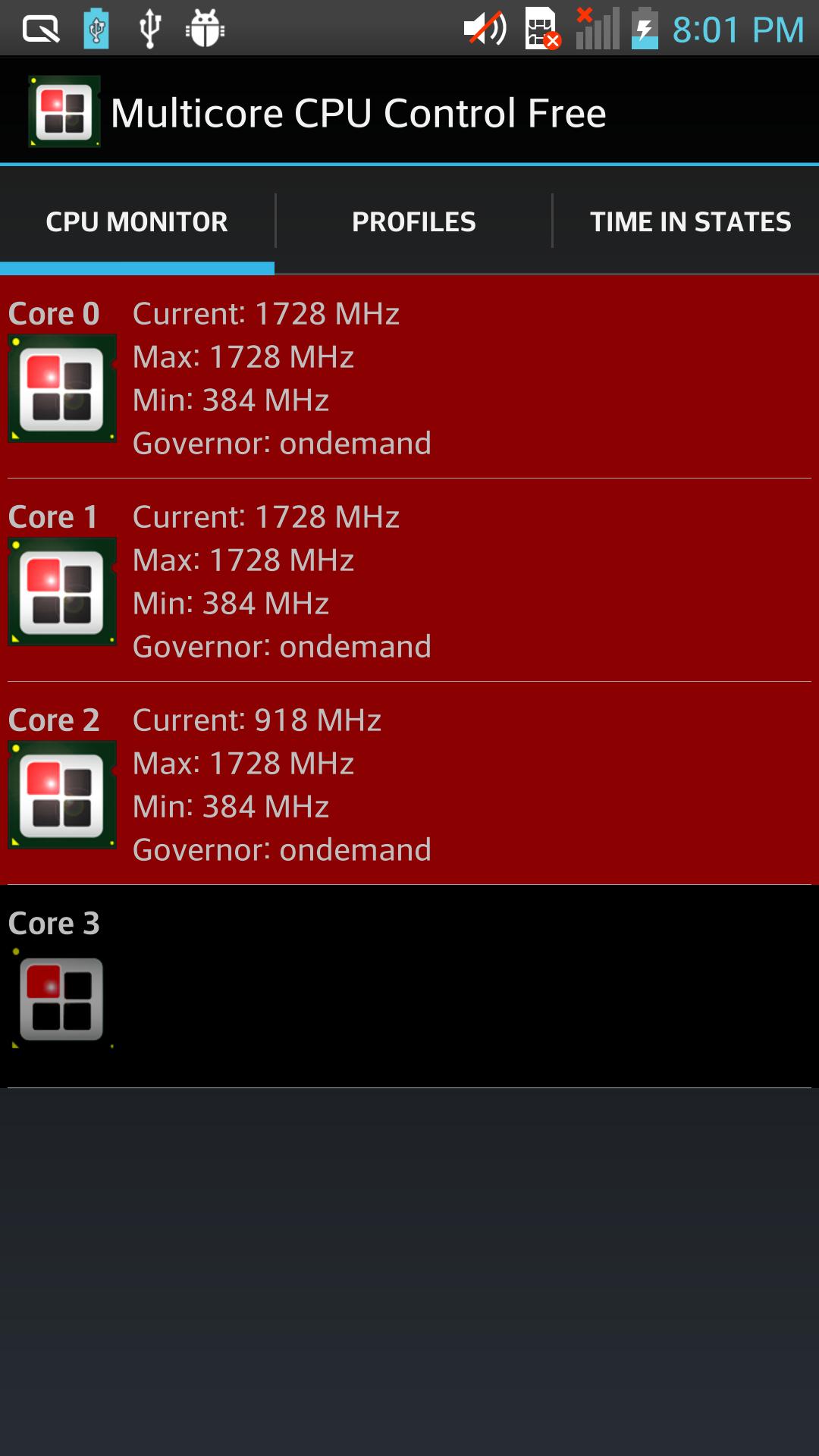Tap the Multicore CPU Control app icon

[64, 111]
